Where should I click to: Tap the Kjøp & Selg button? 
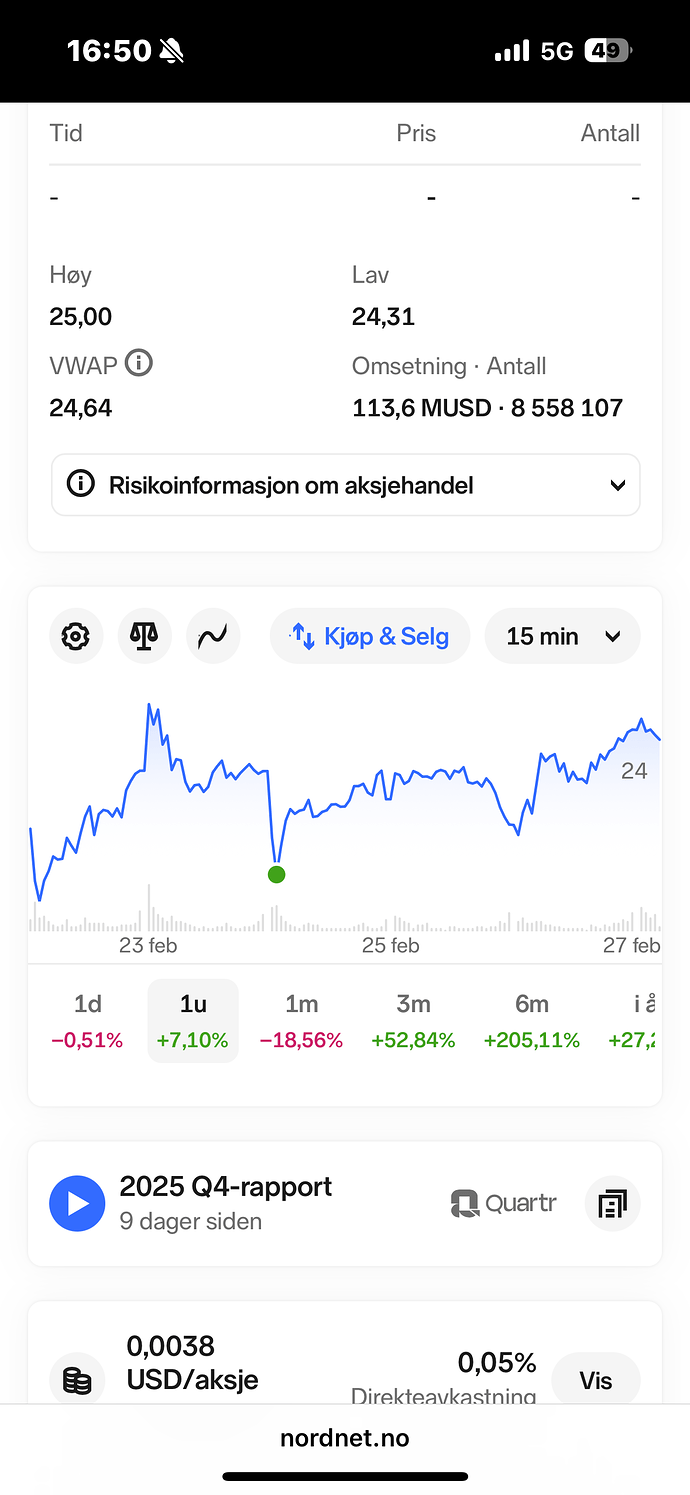(x=370, y=636)
